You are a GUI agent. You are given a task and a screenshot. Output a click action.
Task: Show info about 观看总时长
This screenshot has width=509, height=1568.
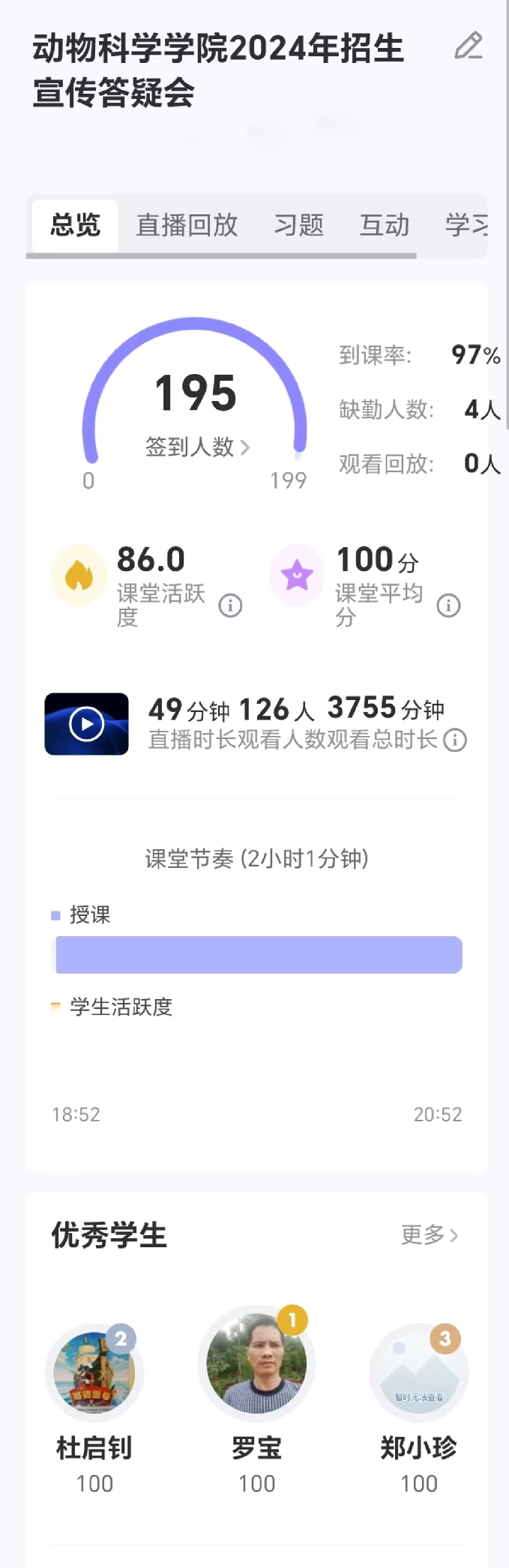click(x=455, y=741)
